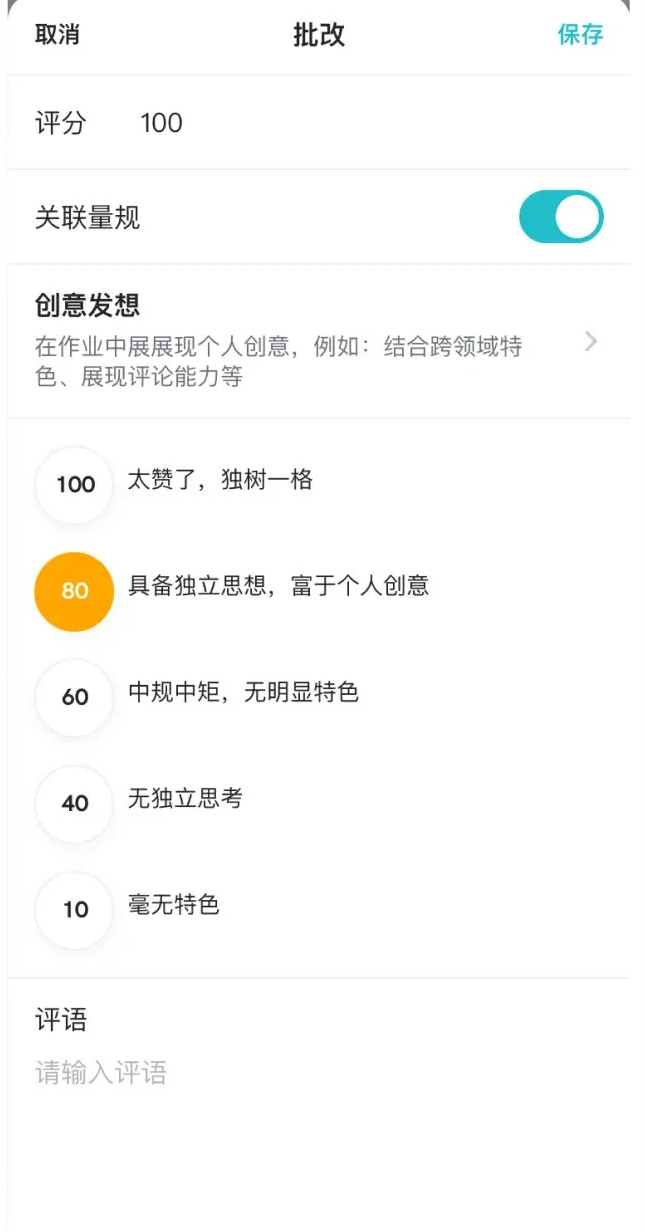Select 40 for 无独立思考
This screenshot has height=1232, width=645.
pyautogui.click(x=75, y=803)
